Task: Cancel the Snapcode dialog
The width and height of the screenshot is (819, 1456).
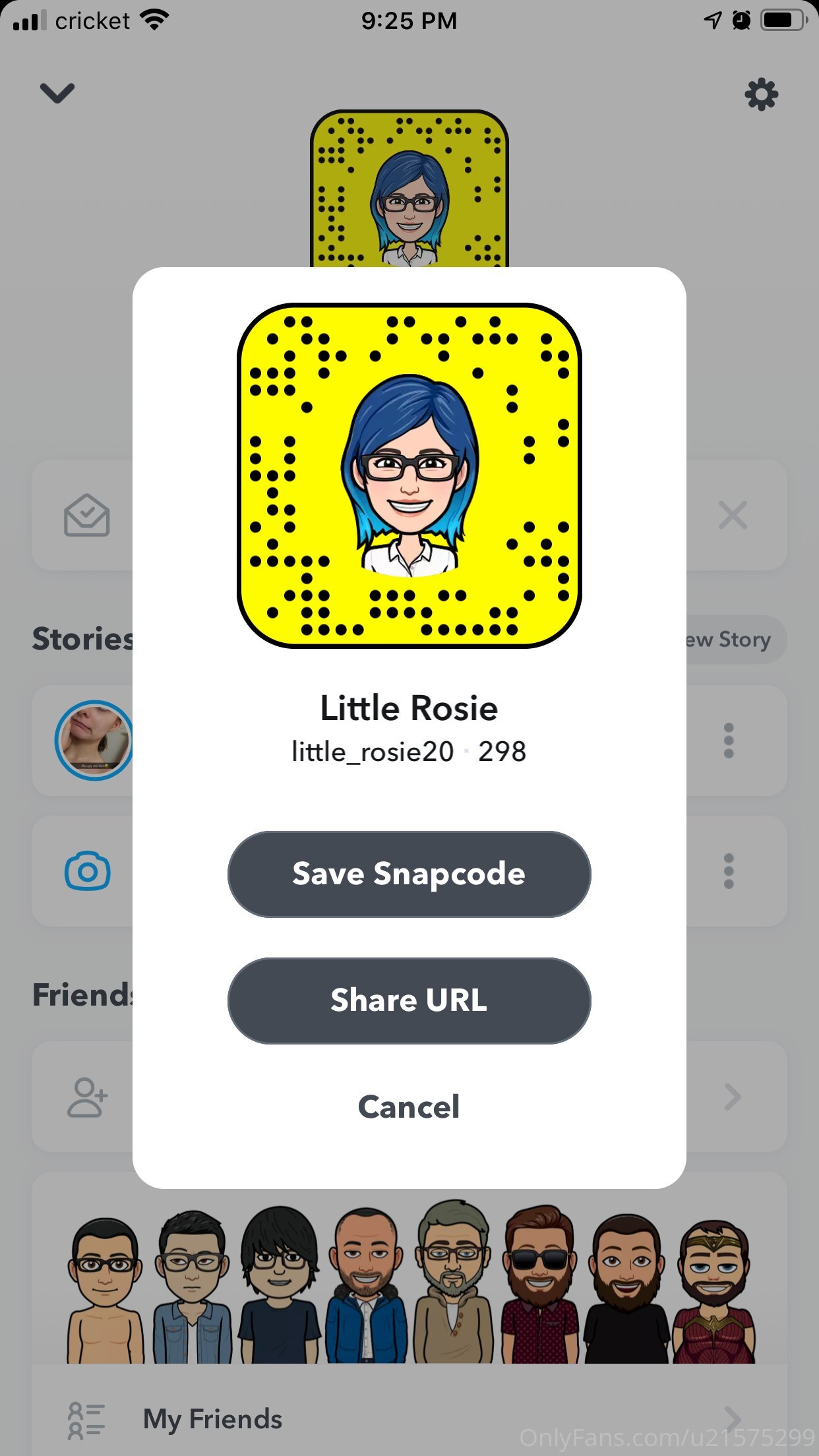Action: pyautogui.click(x=409, y=1107)
